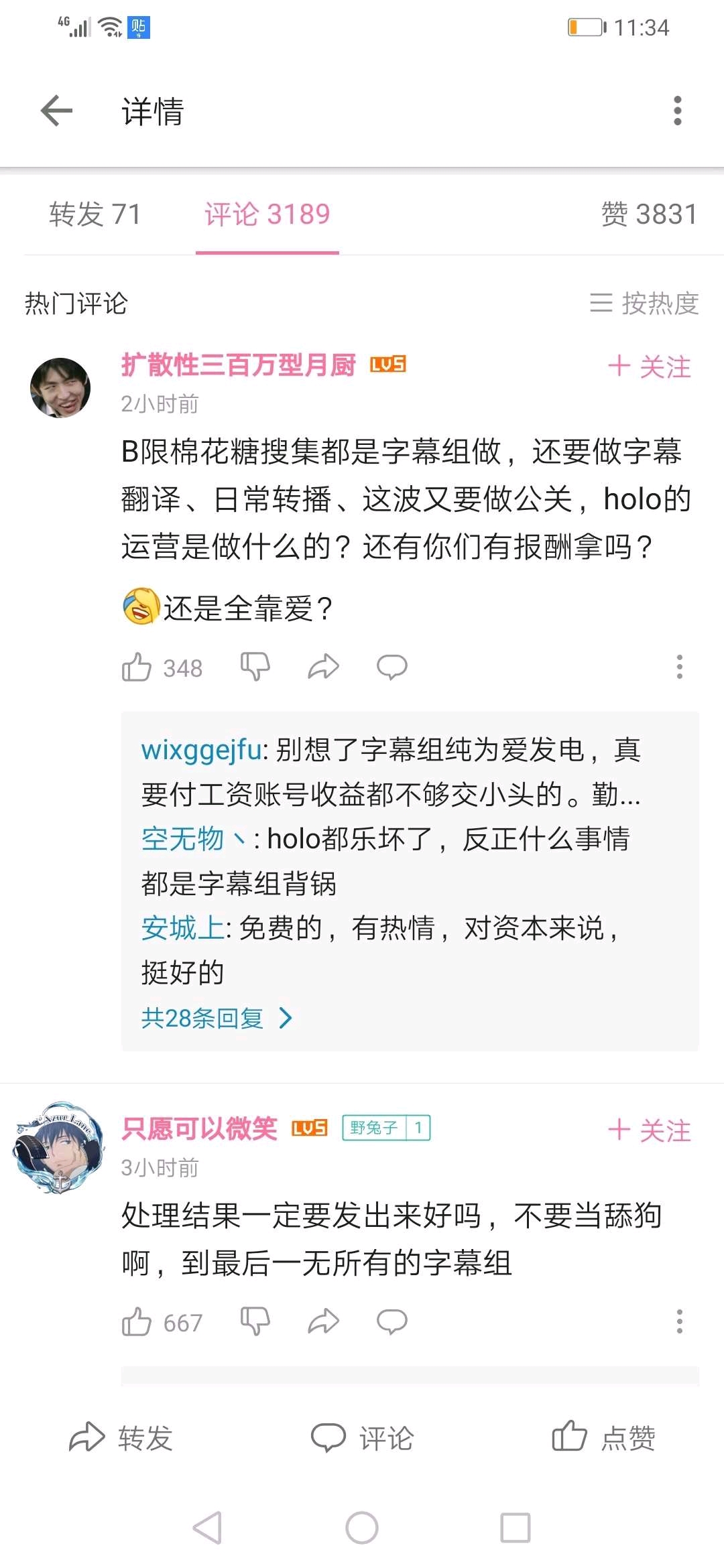Open more options on 扩散性三百万型月厨's comment
The image size is (724, 1568).
679,667
